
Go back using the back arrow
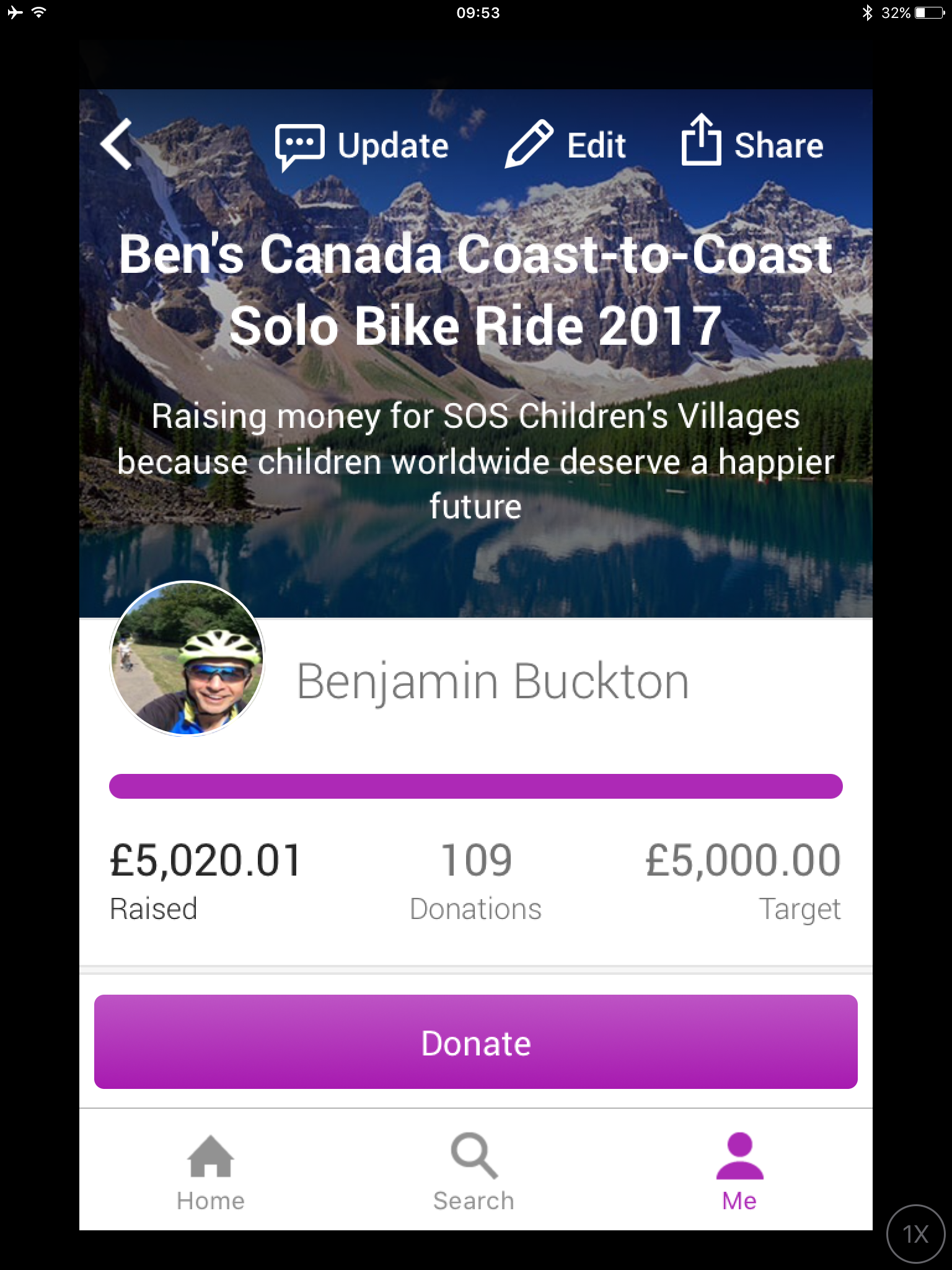coord(117,144)
